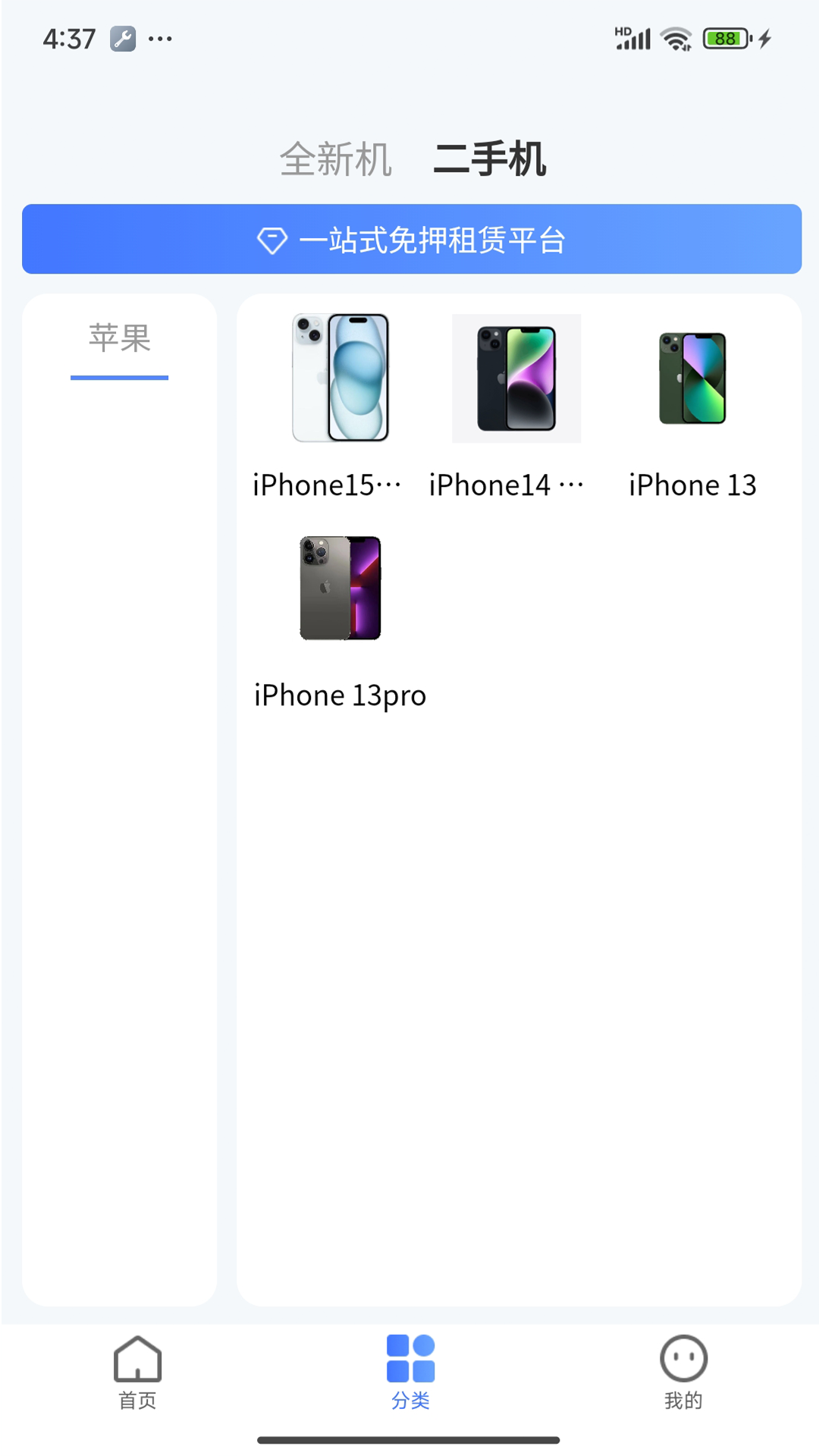Select the 苹果 brand category
This screenshot has height=1456, width=819.
(x=120, y=339)
